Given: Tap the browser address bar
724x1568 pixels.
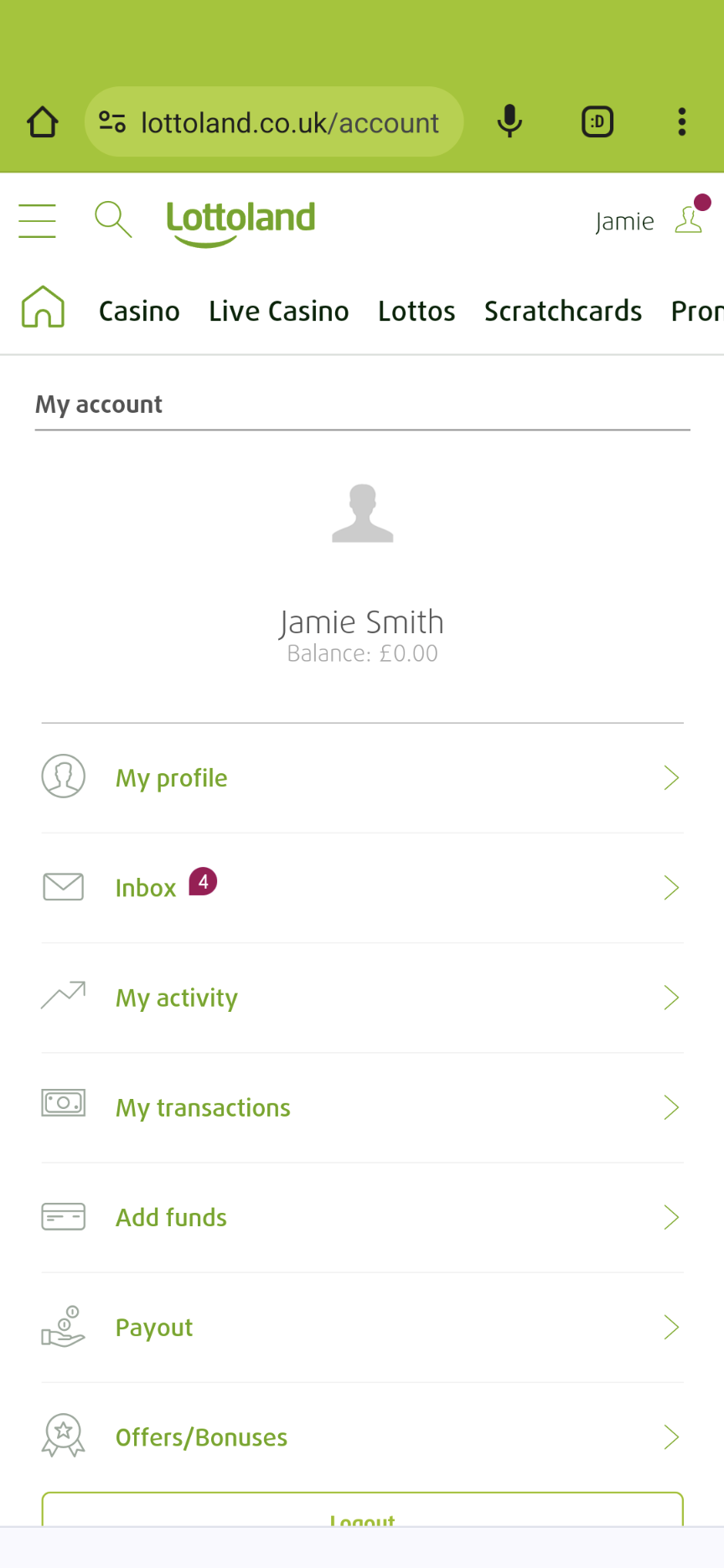Looking at the screenshot, I should [289, 122].
